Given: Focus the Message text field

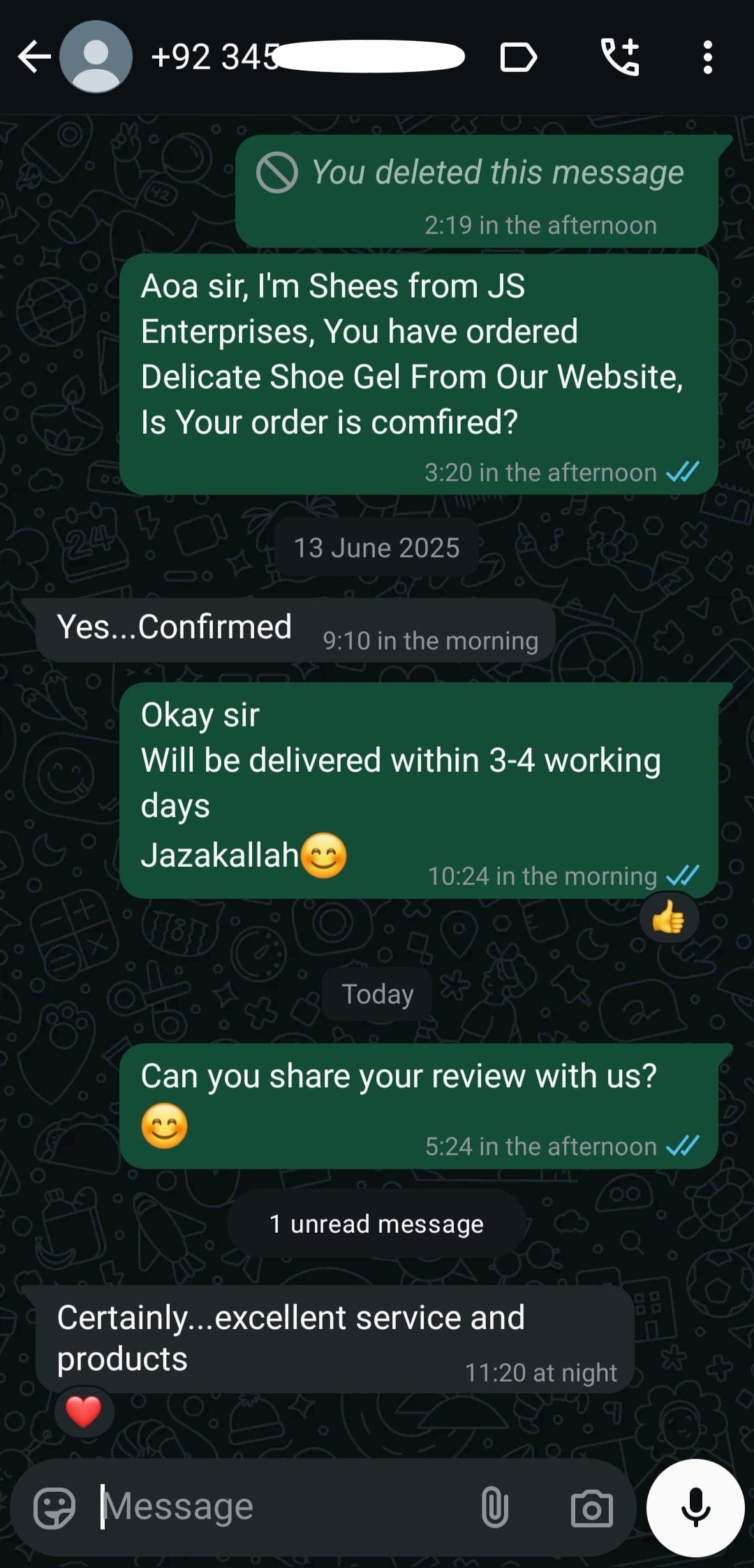Looking at the screenshot, I should [279, 1507].
